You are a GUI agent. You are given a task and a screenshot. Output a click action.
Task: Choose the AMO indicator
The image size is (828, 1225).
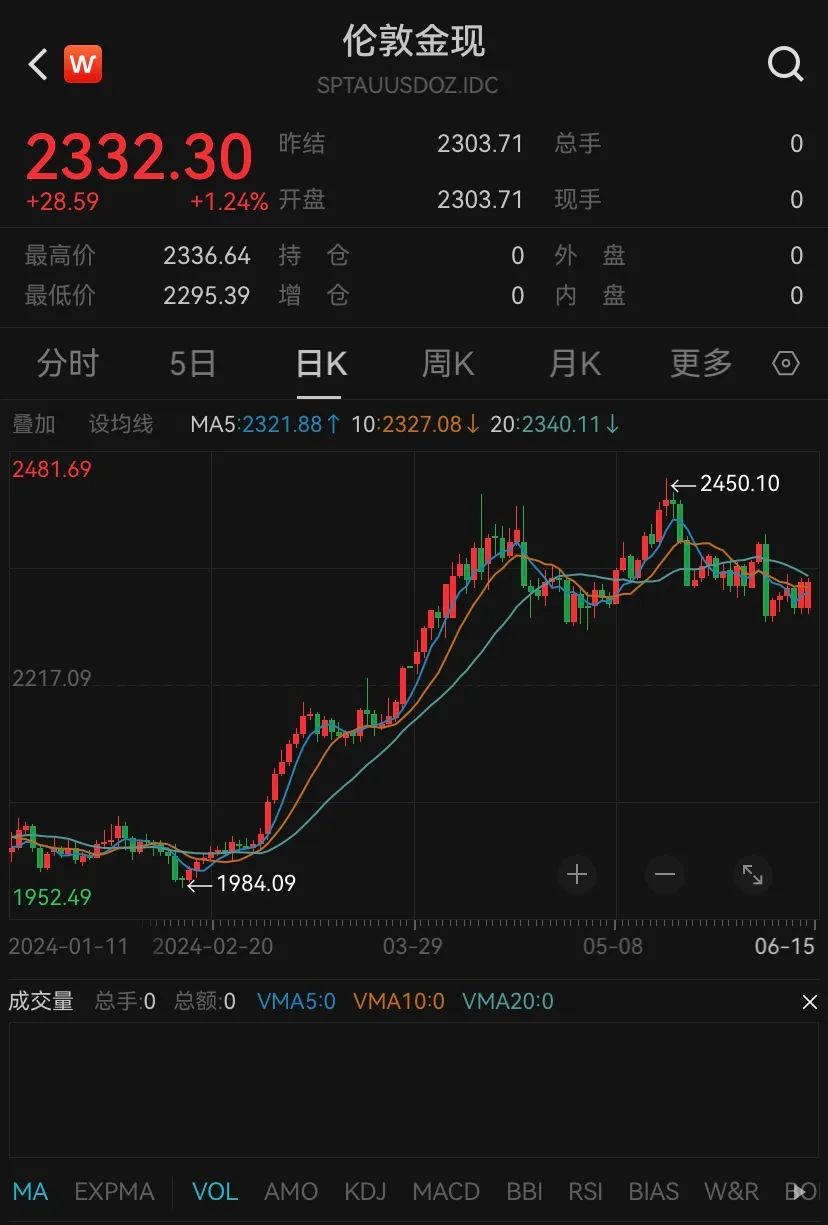pos(290,1192)
